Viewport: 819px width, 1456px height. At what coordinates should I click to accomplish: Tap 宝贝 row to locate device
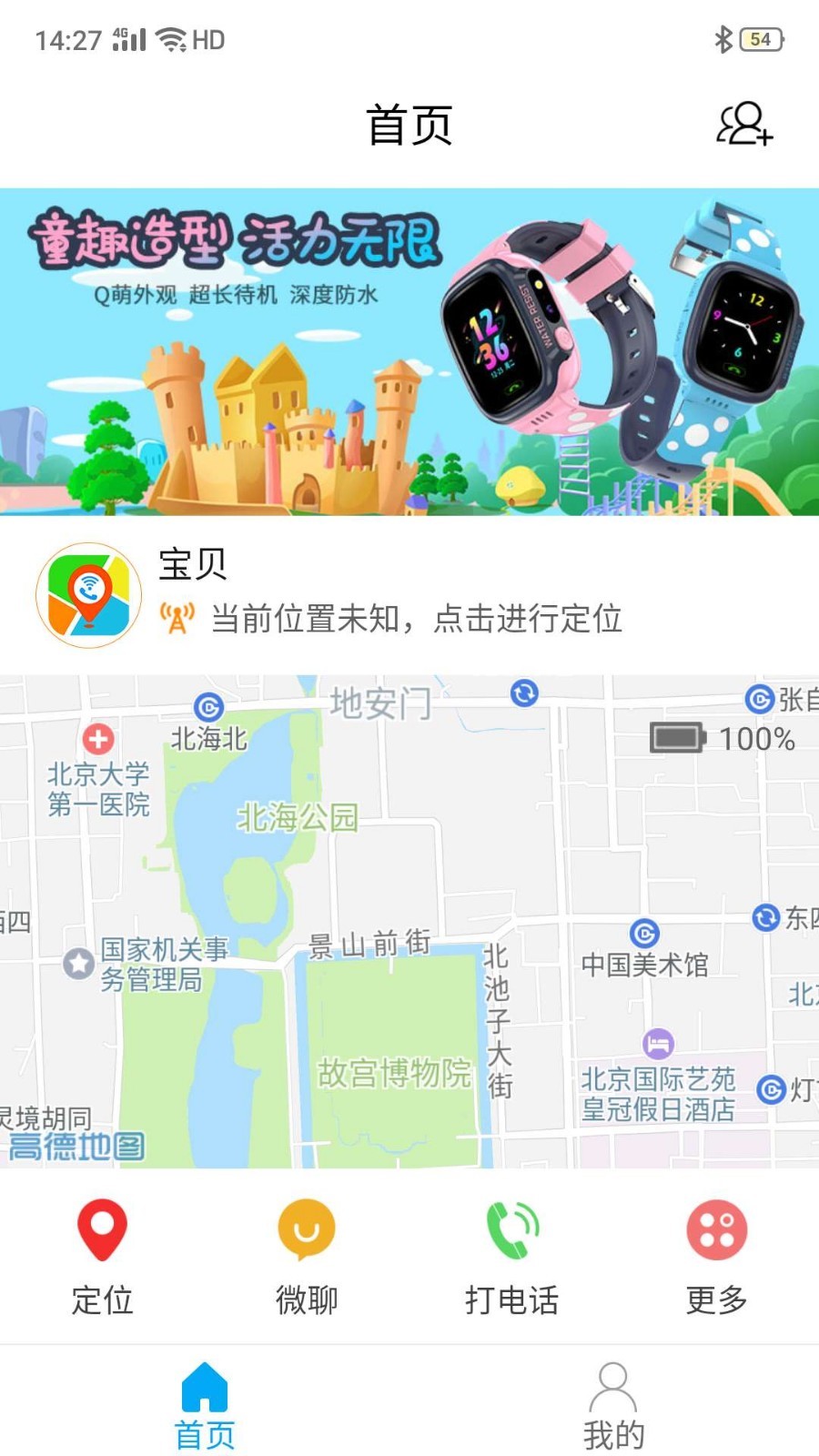click(409, 595)
